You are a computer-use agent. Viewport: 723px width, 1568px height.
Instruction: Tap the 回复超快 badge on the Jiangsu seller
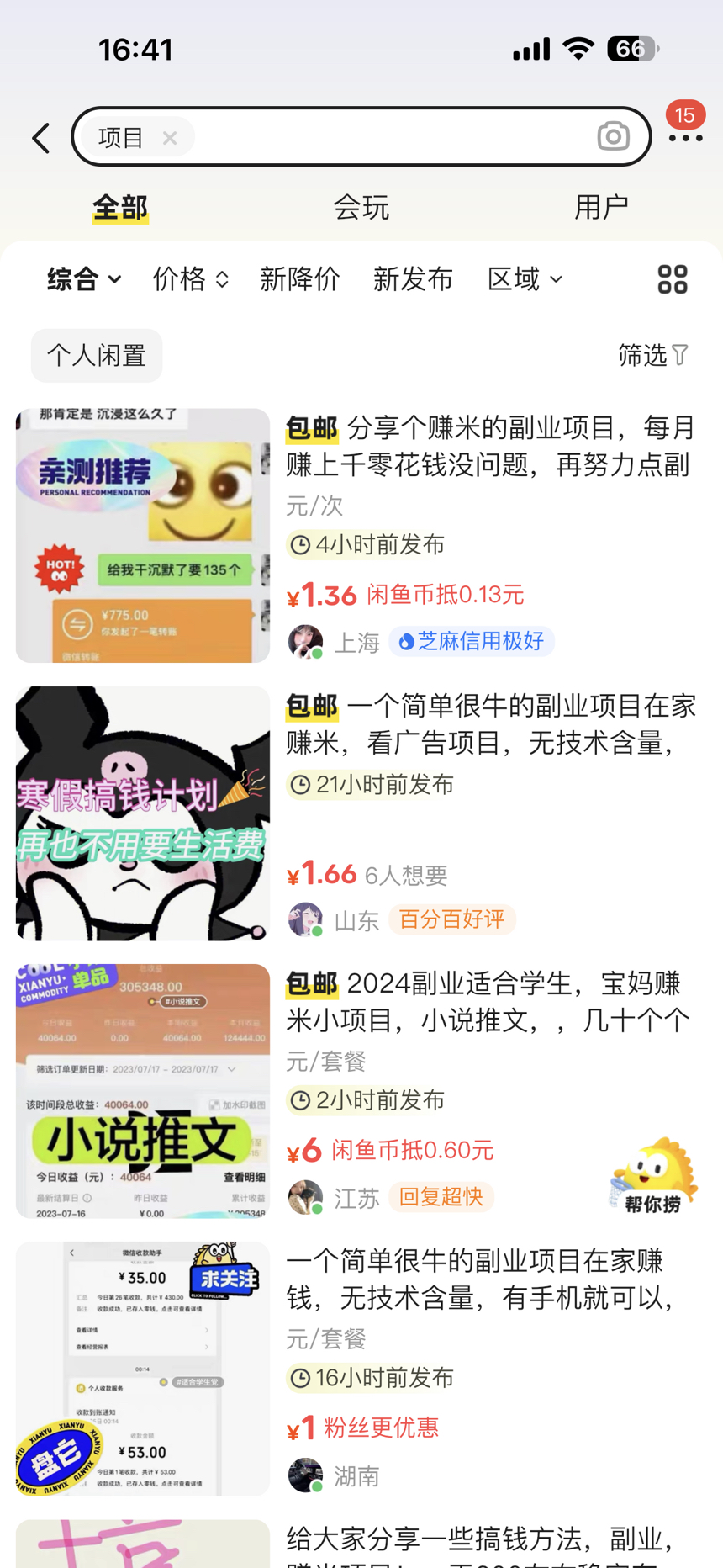[x=441, y=1197]
